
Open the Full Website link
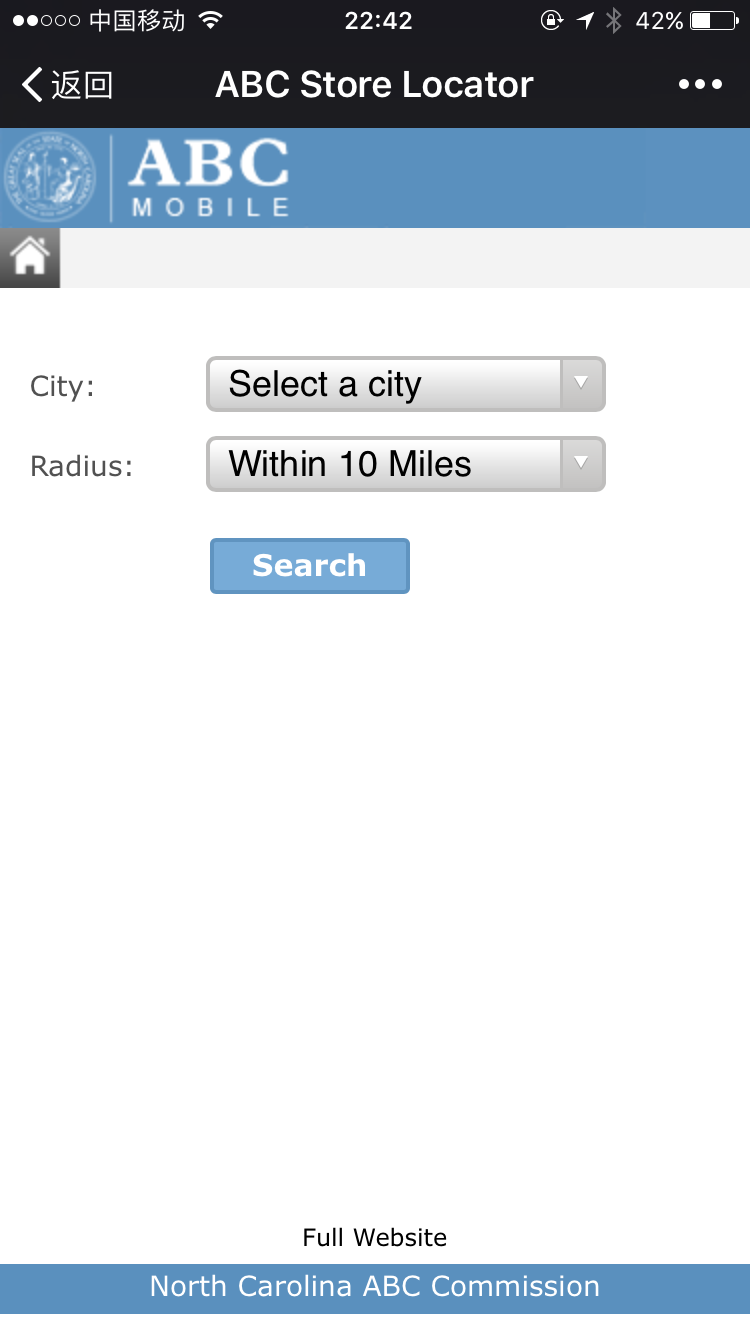pos(374,1238)
